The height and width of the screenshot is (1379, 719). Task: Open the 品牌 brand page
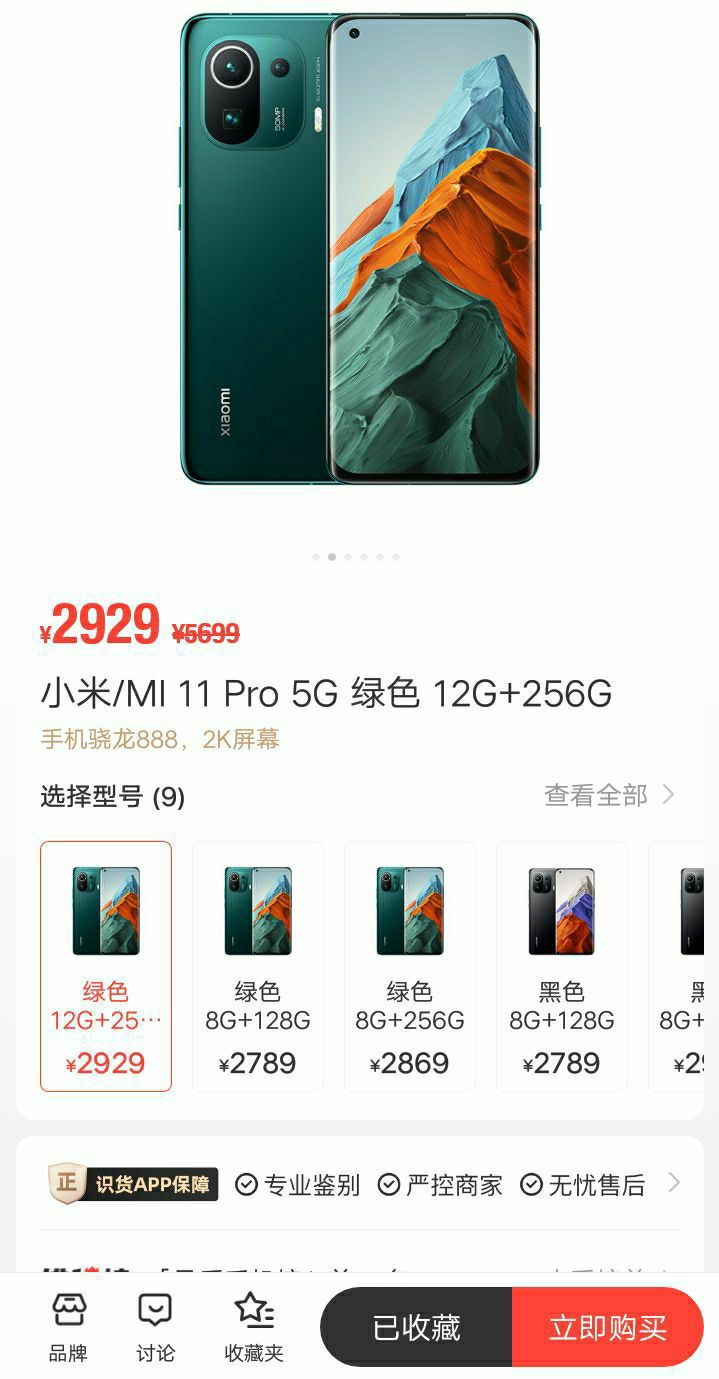(68, 1326)
